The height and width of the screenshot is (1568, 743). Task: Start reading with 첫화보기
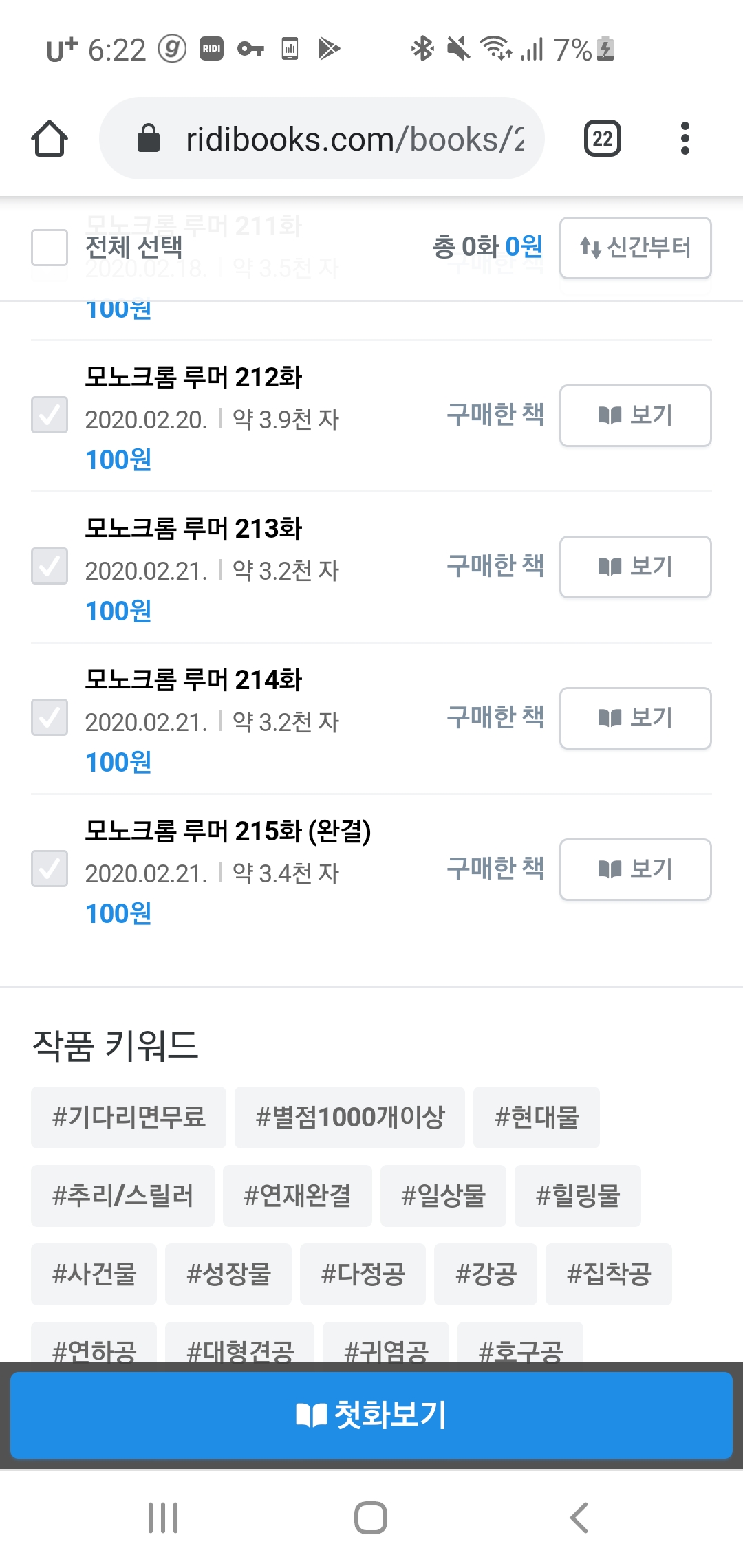(371, 1415)
